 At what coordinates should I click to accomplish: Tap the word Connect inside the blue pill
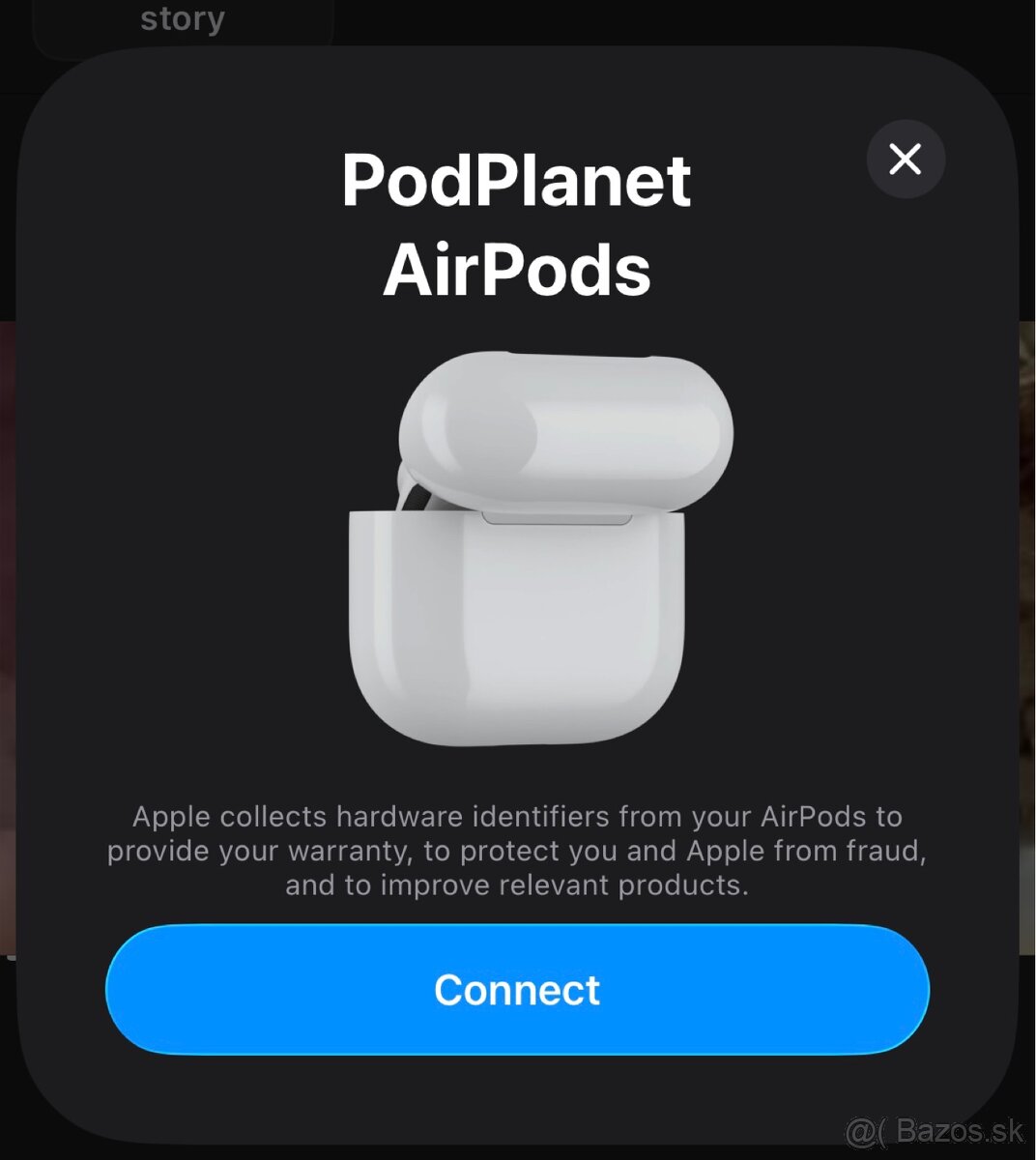tap(518, 989)
